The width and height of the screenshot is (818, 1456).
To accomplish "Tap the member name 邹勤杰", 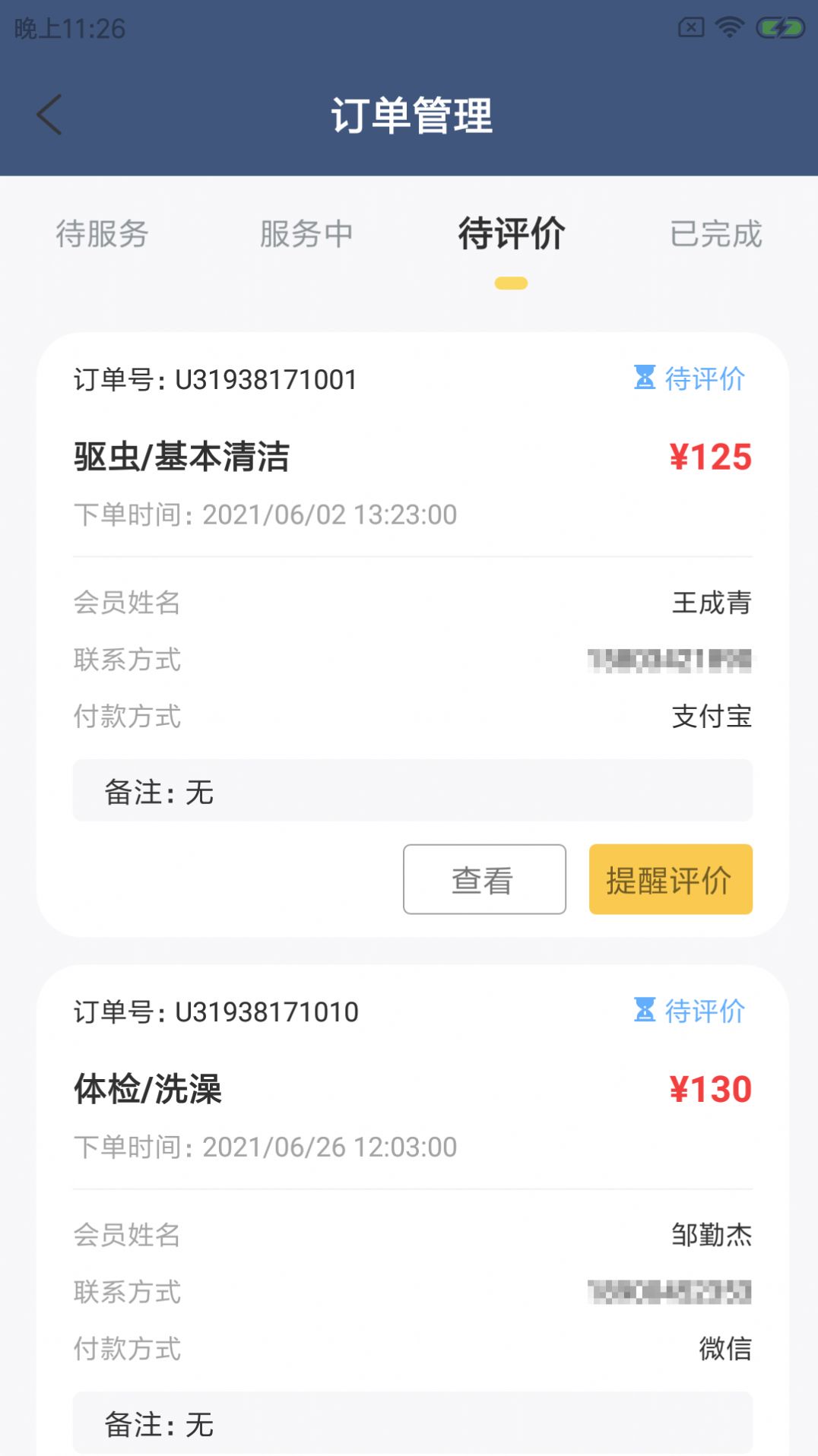I will point(712,1236).
